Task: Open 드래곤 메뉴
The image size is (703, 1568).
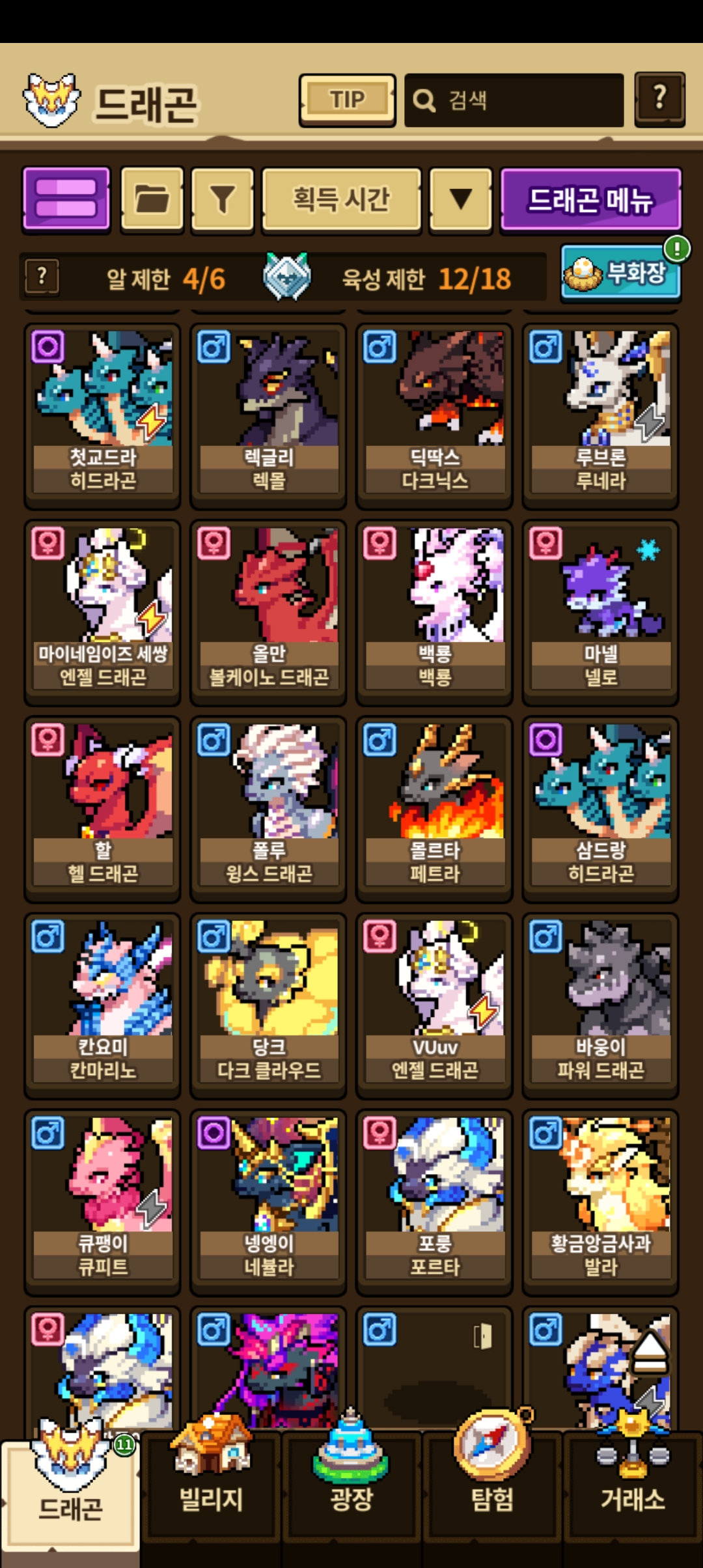Action: pyautogui.click(x=591, y=199)
